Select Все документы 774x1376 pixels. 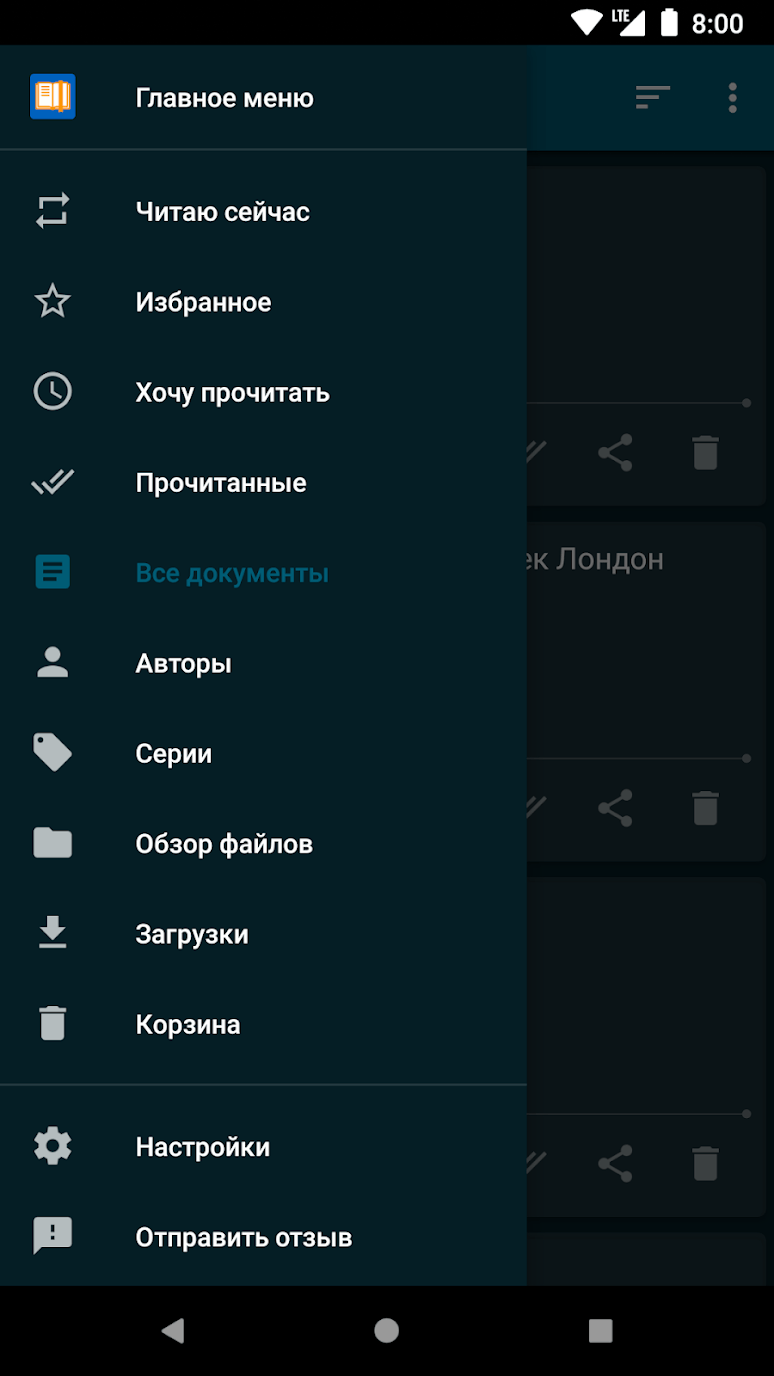point(232,573)
